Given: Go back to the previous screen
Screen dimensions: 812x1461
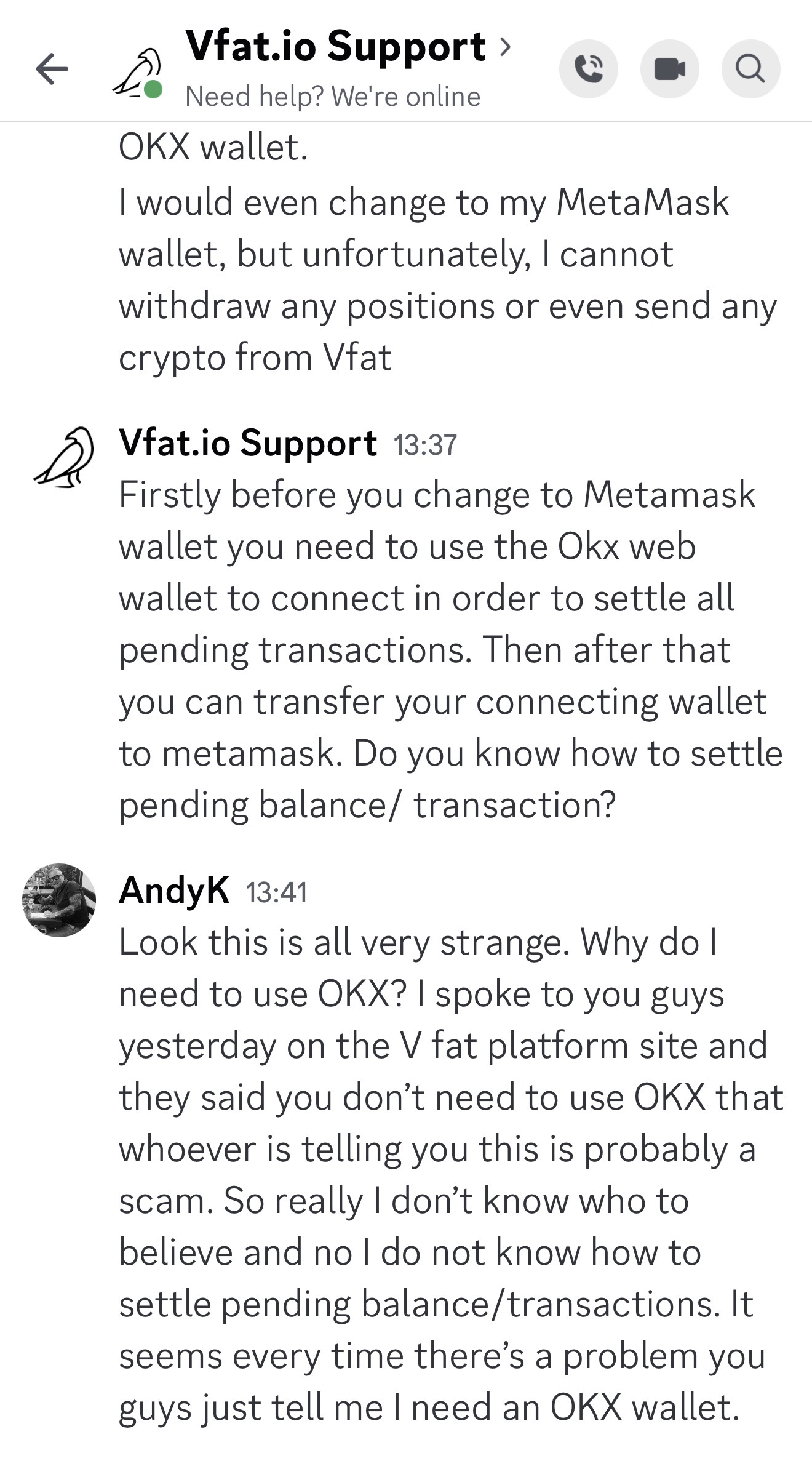Looking at the screenshot, I should [x=52, y=68].
